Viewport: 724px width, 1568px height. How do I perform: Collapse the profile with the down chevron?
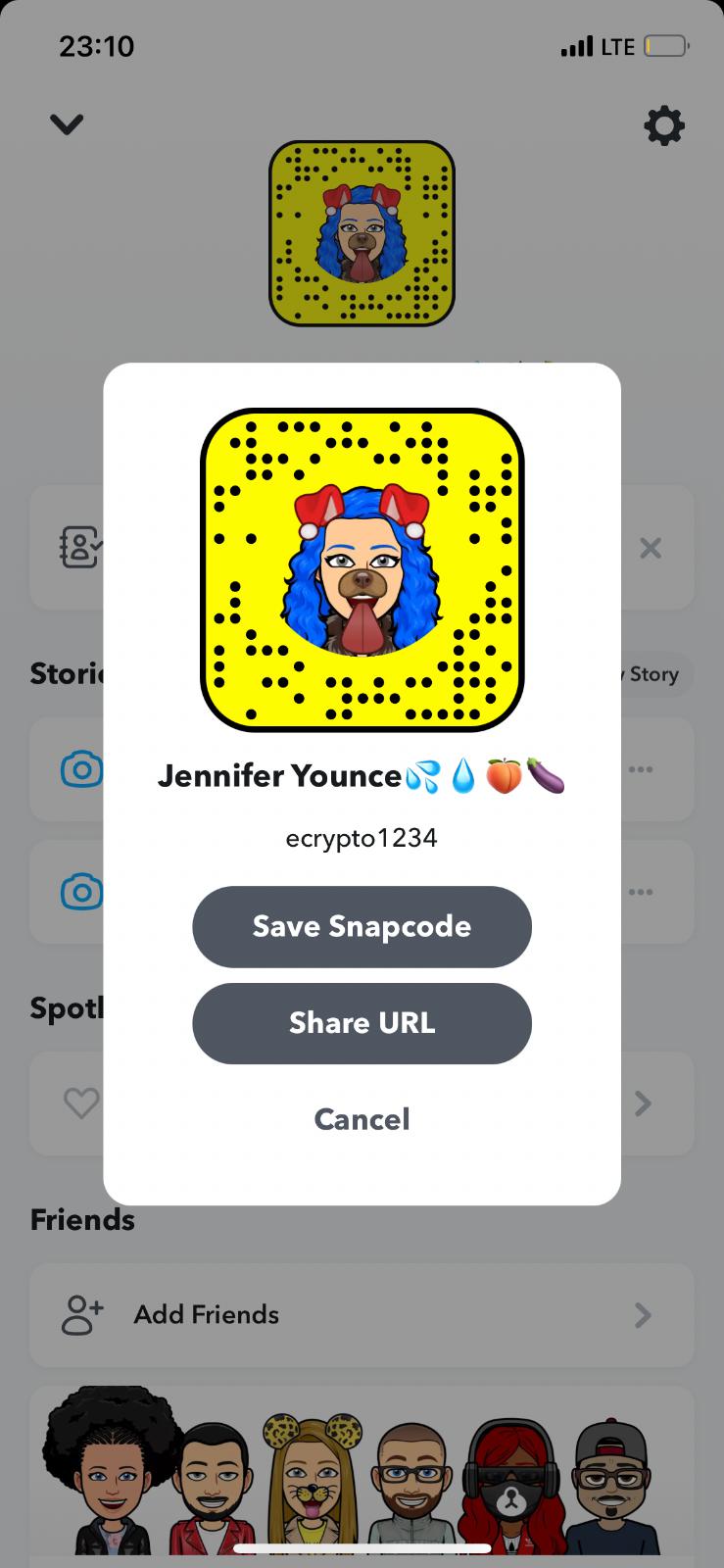click(67, 124)
